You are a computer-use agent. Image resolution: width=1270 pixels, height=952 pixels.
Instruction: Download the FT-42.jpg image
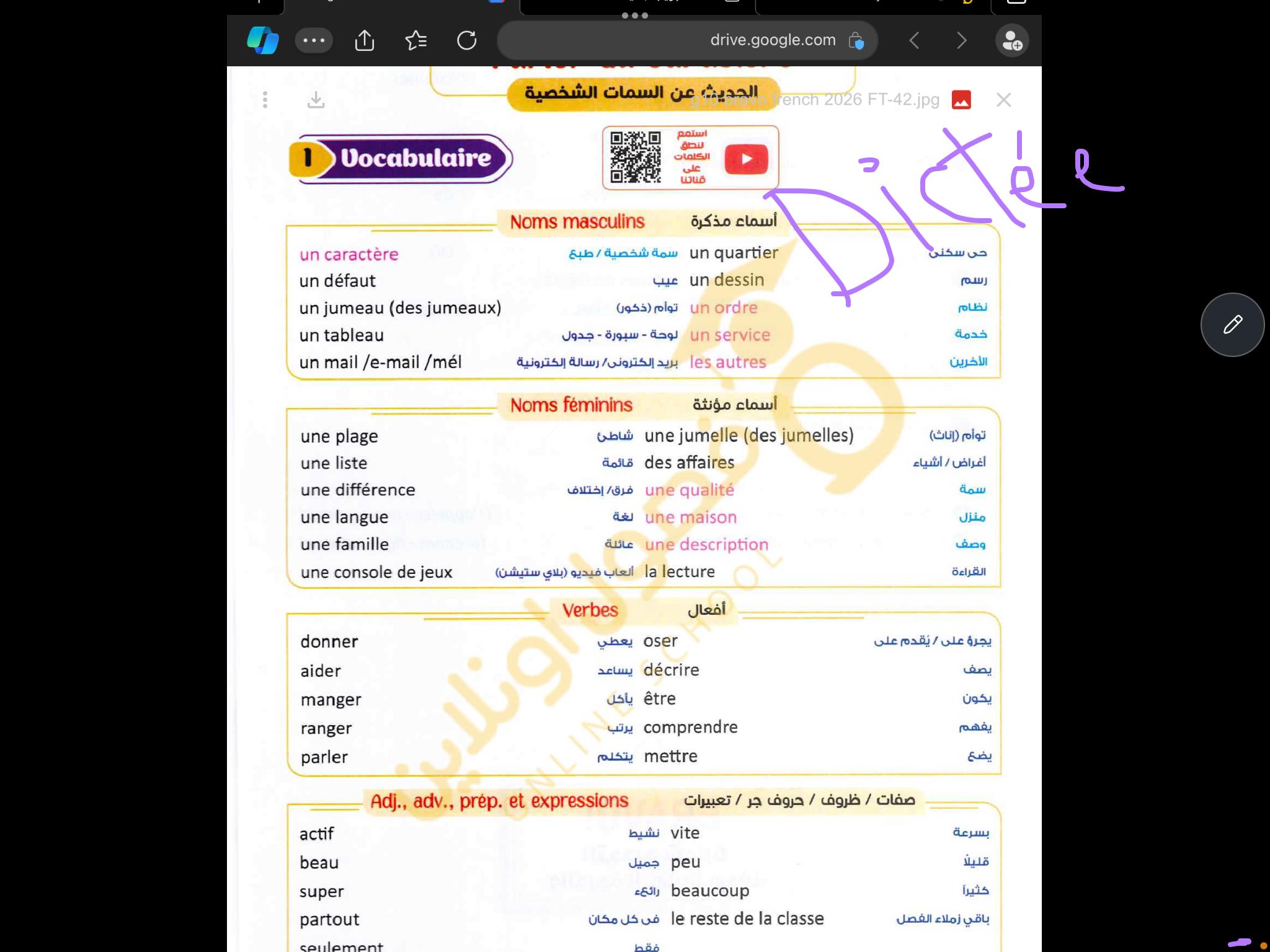click(316, 100)
